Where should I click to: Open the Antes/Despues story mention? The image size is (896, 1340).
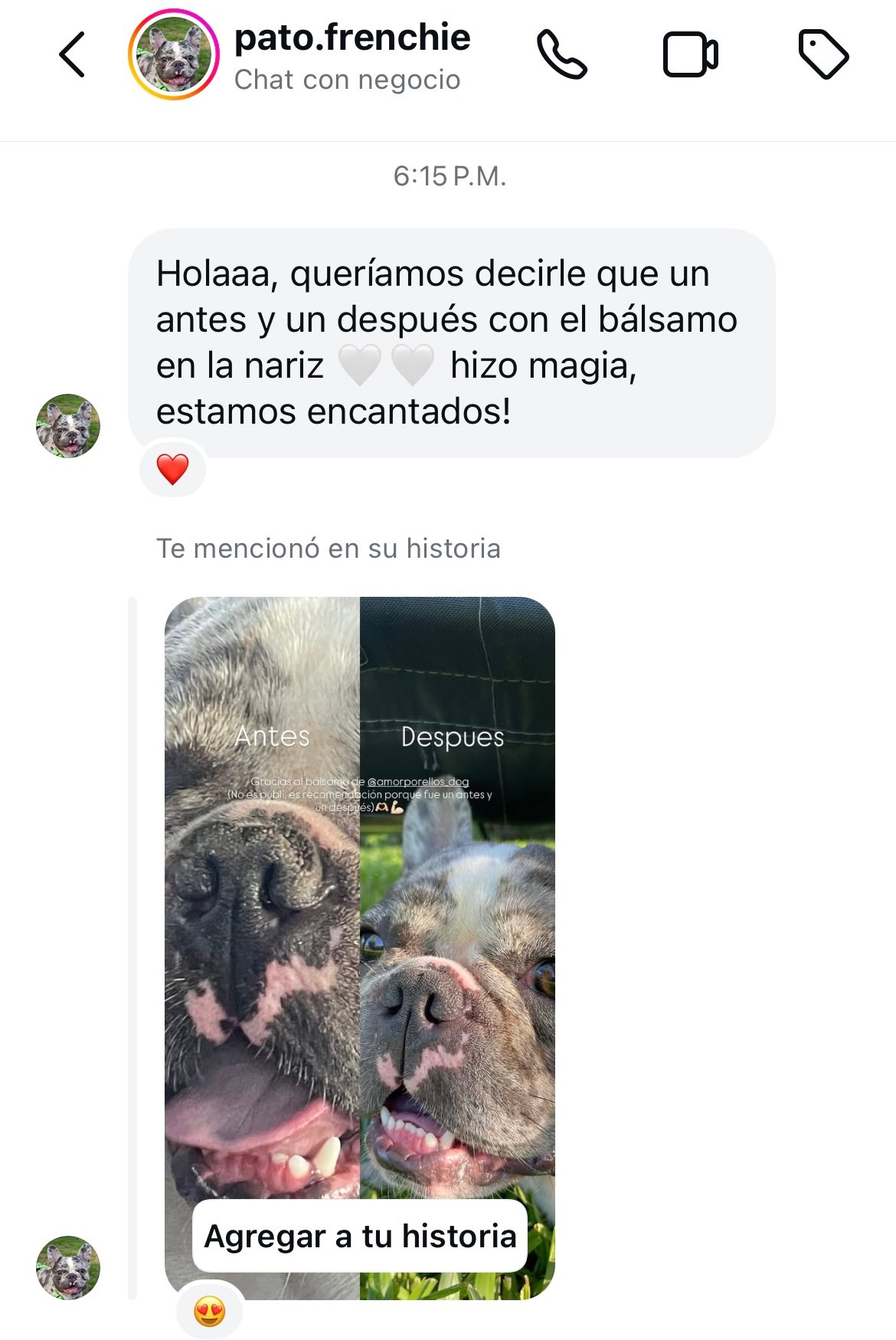coord(360,919)
